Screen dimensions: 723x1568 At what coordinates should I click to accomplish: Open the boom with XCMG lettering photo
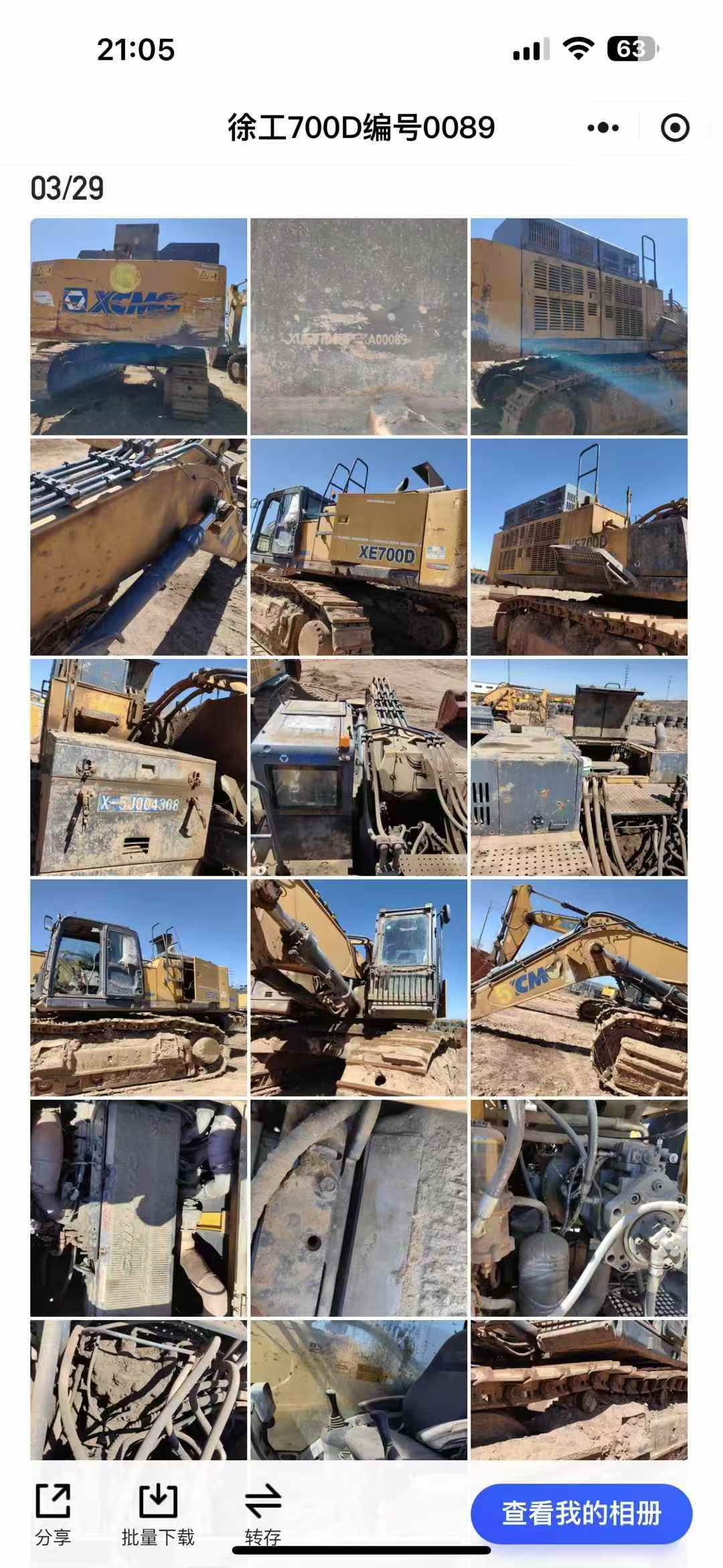point(579,987)
